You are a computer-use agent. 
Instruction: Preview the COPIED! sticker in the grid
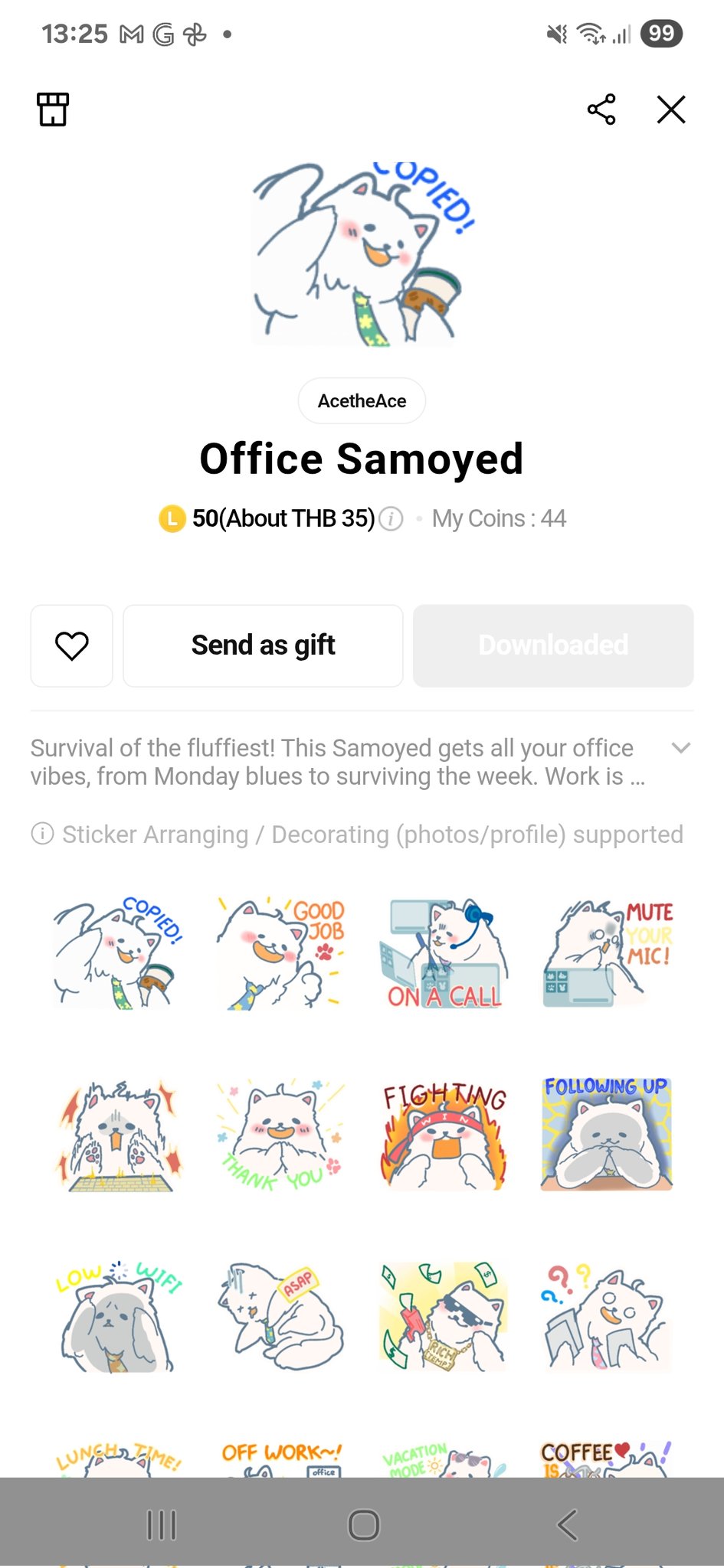tap(118, 954)
